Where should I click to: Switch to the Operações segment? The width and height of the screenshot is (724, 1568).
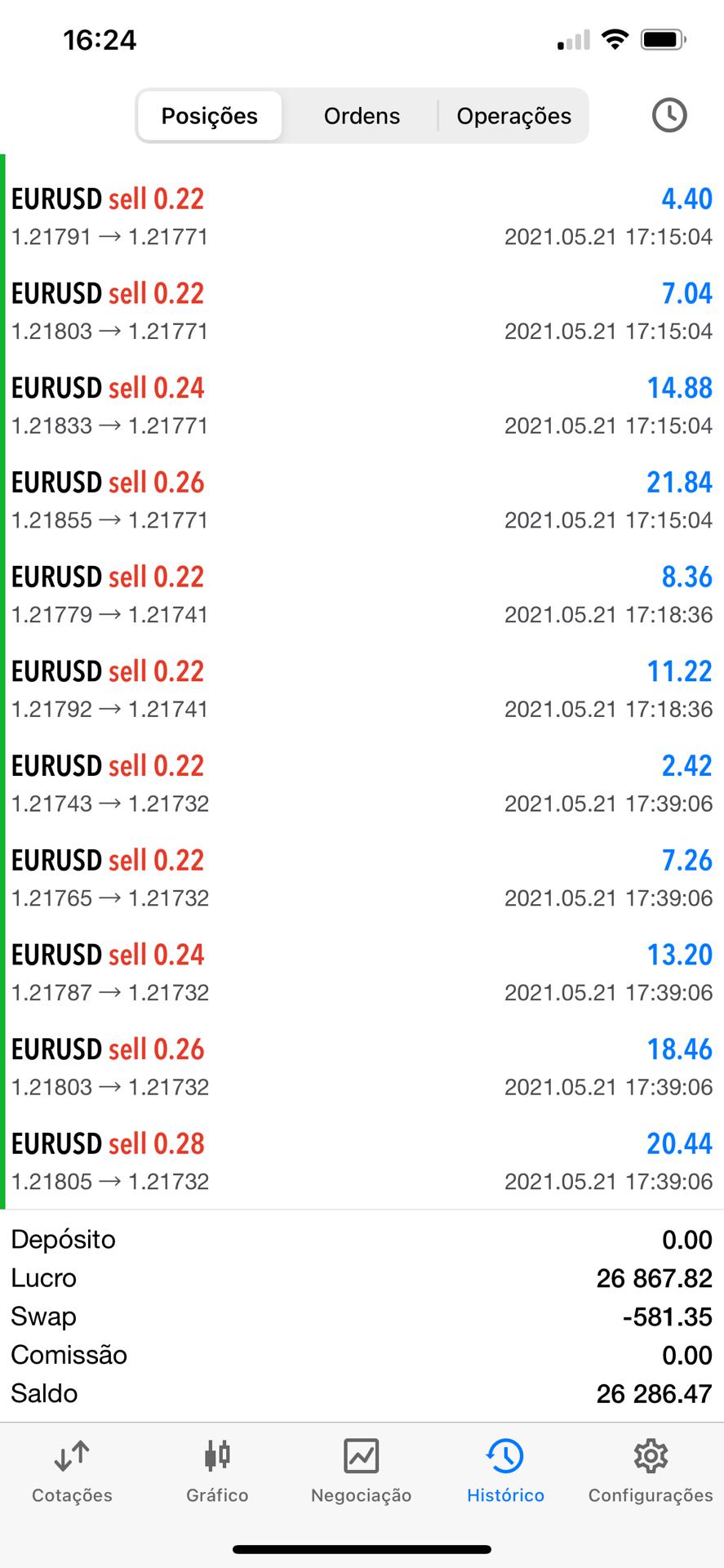[513, 116]
